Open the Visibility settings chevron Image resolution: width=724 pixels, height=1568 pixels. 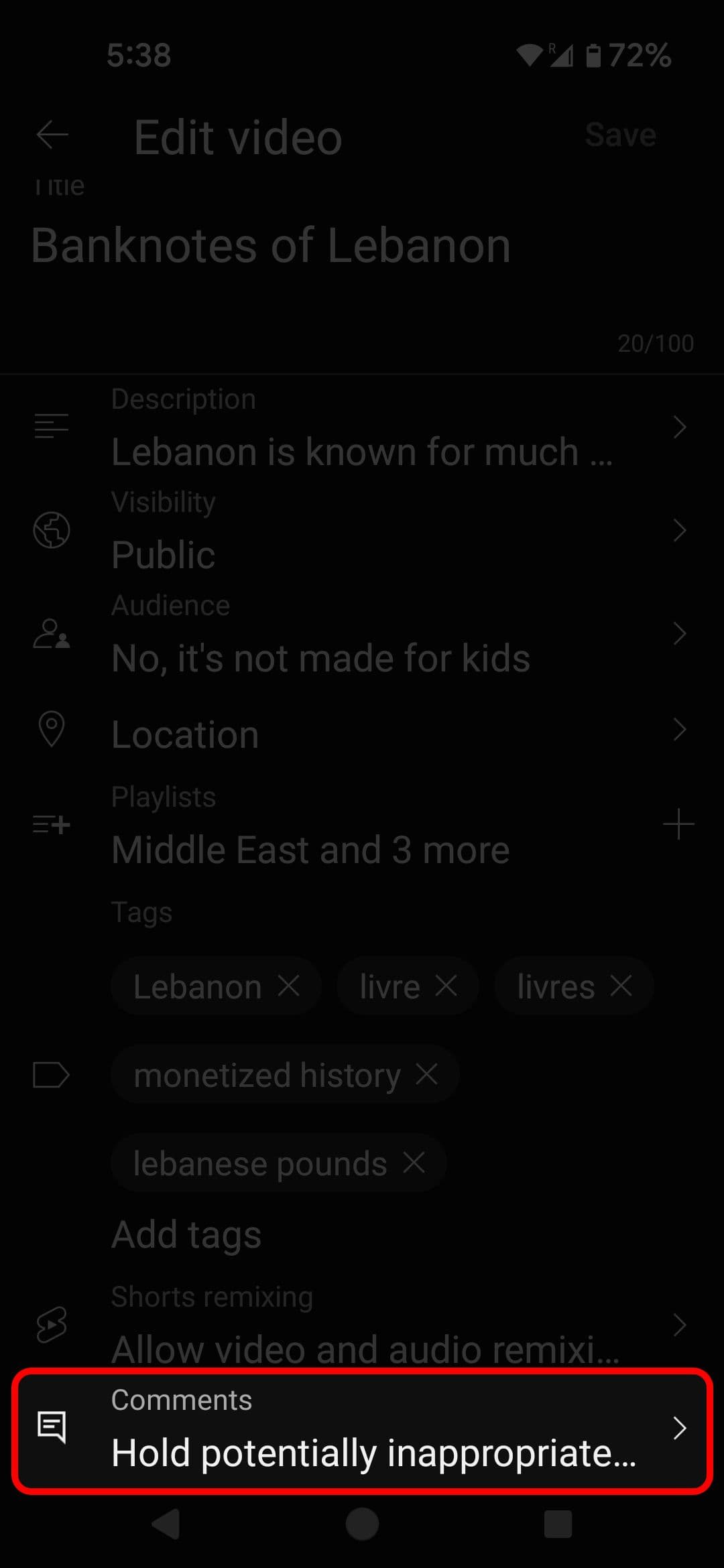(679, 531)
